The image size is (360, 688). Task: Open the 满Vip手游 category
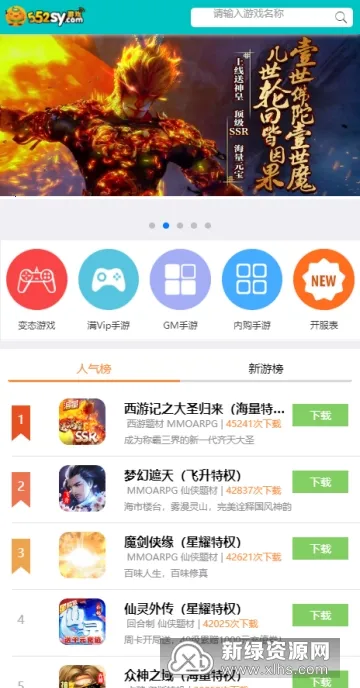108,290
